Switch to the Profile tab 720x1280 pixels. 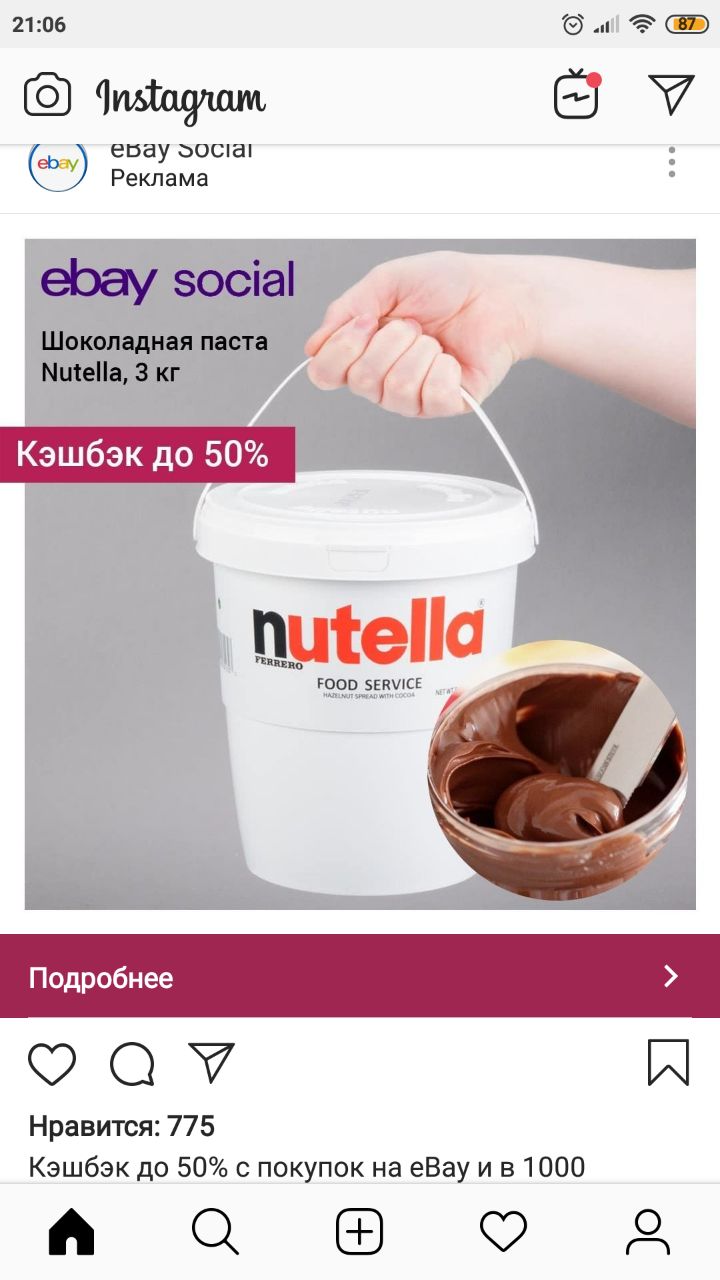coord(648,1232)
